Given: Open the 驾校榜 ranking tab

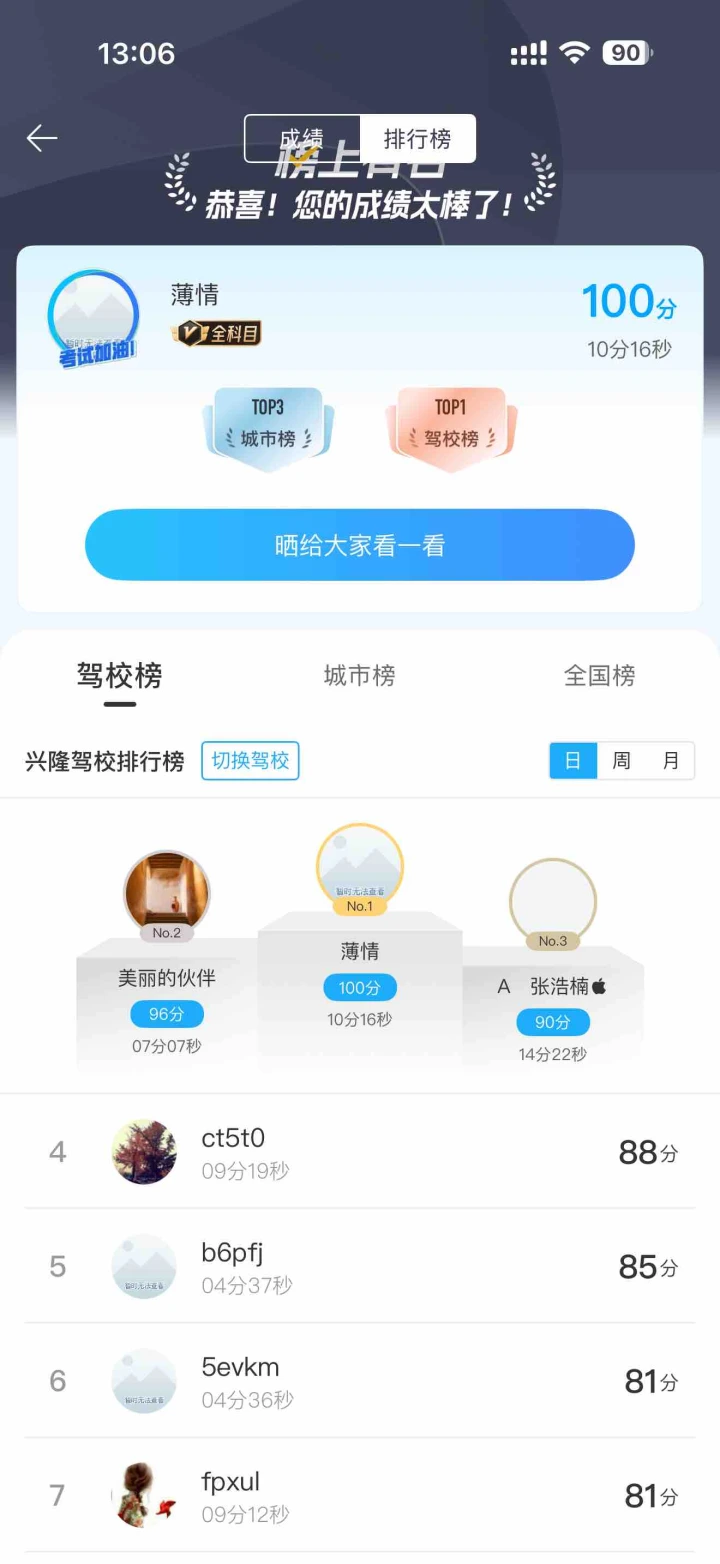Looking at the screenshot, I should coord(119,676).
